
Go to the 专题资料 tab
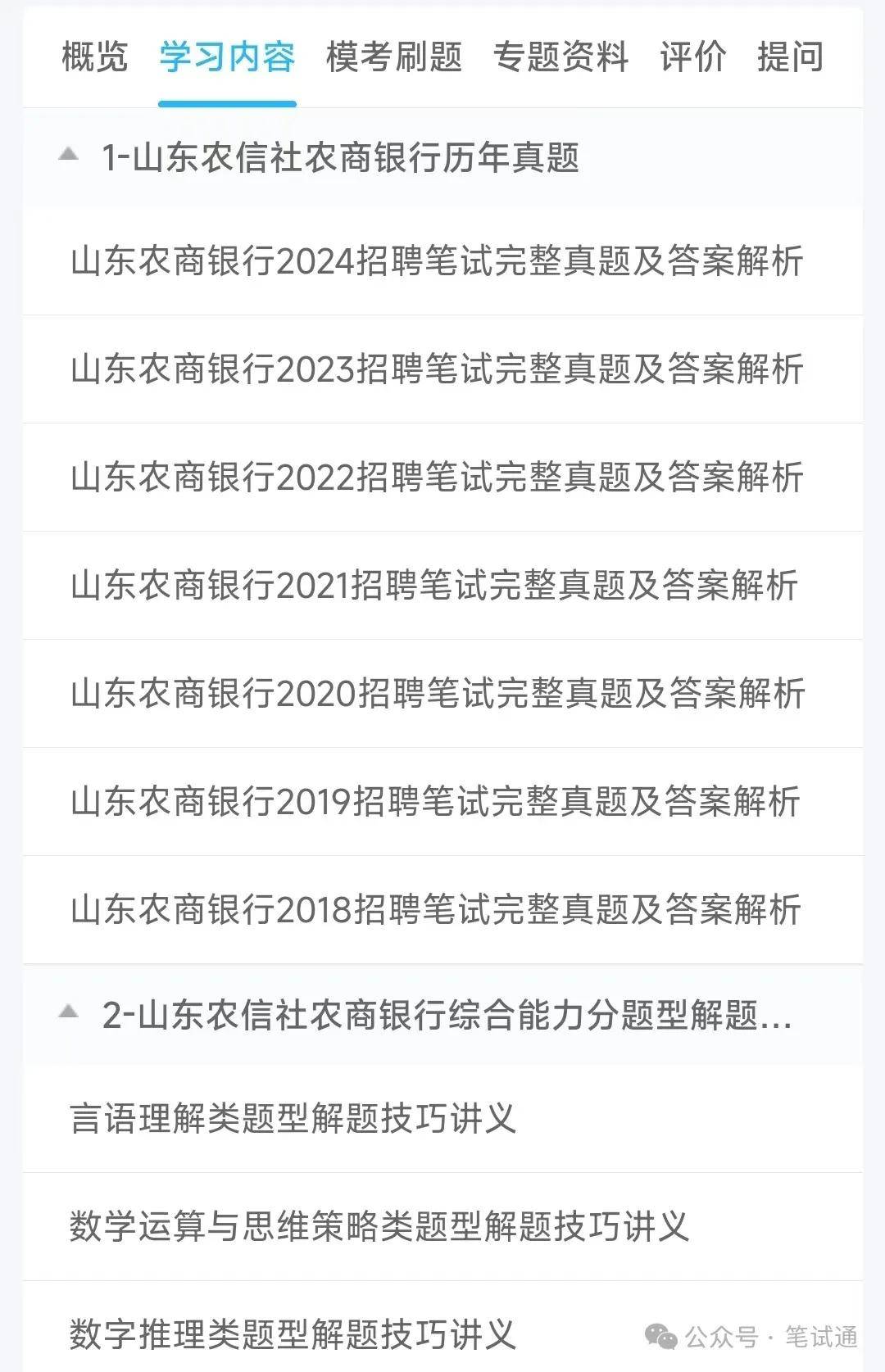(561, 57)
